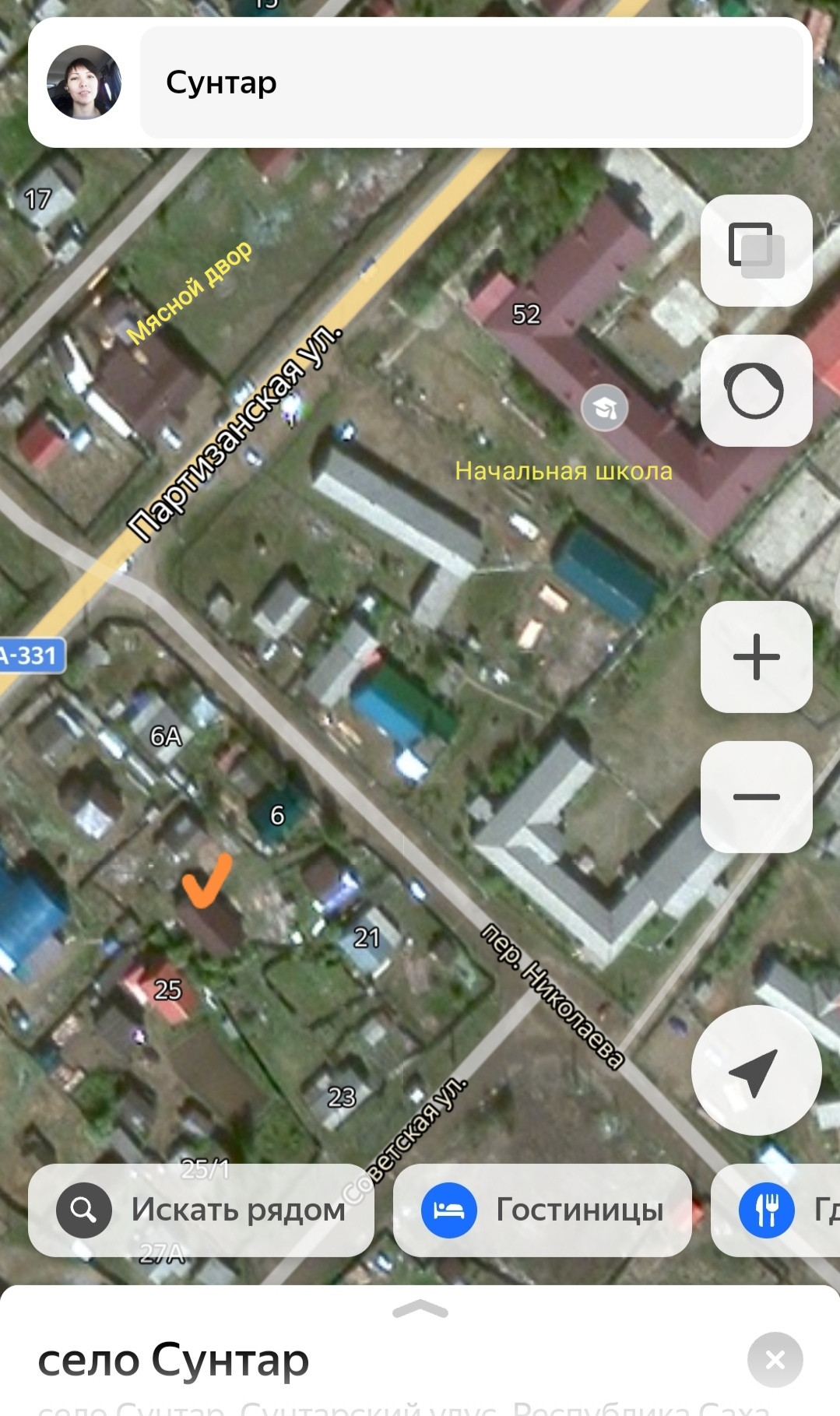Zoom out with the minus button
The width and height of the screenshot is (840, 1416).
coord(756,796)
